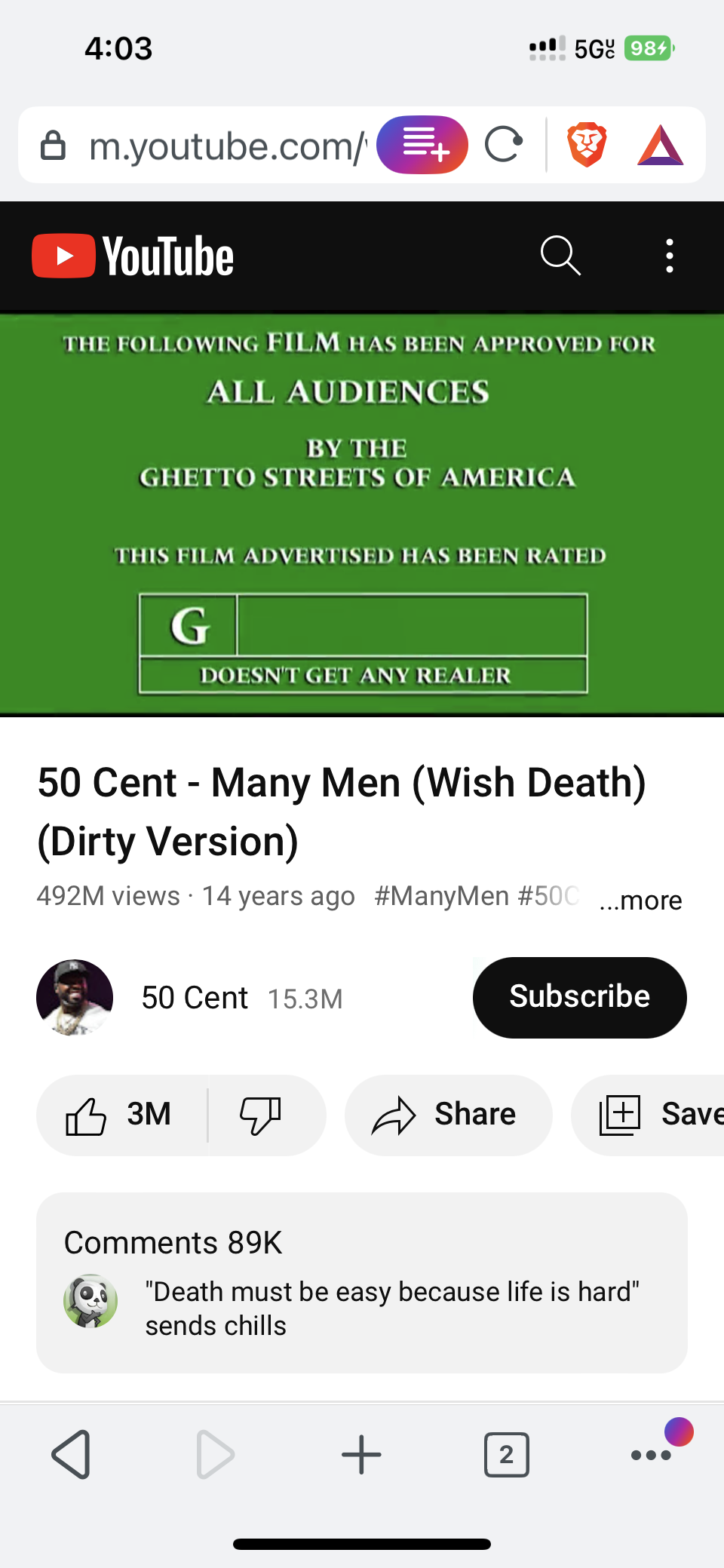
Task: Open the #ManyMen hashtag
Action: click(x=441, y=896)
